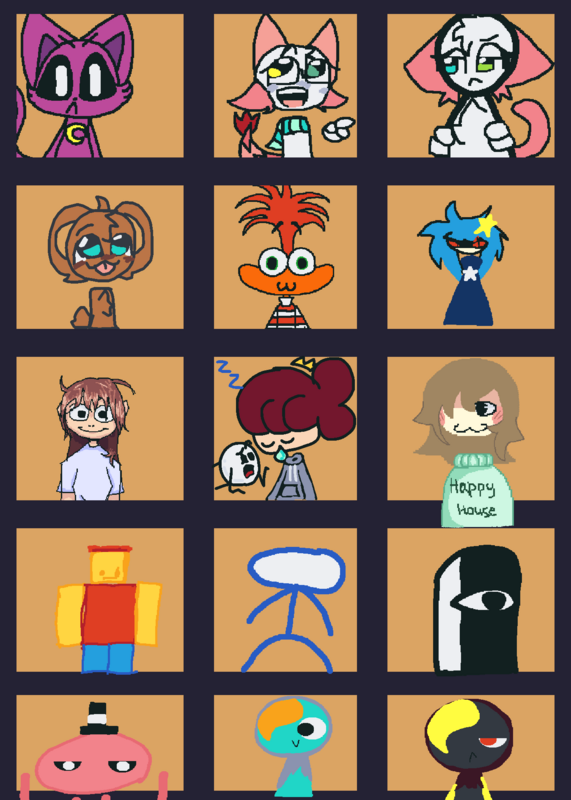The height and width of the screenshot is (800, 571).
Task: Open the grumpy white cat with fists
Action: point(470,86)
